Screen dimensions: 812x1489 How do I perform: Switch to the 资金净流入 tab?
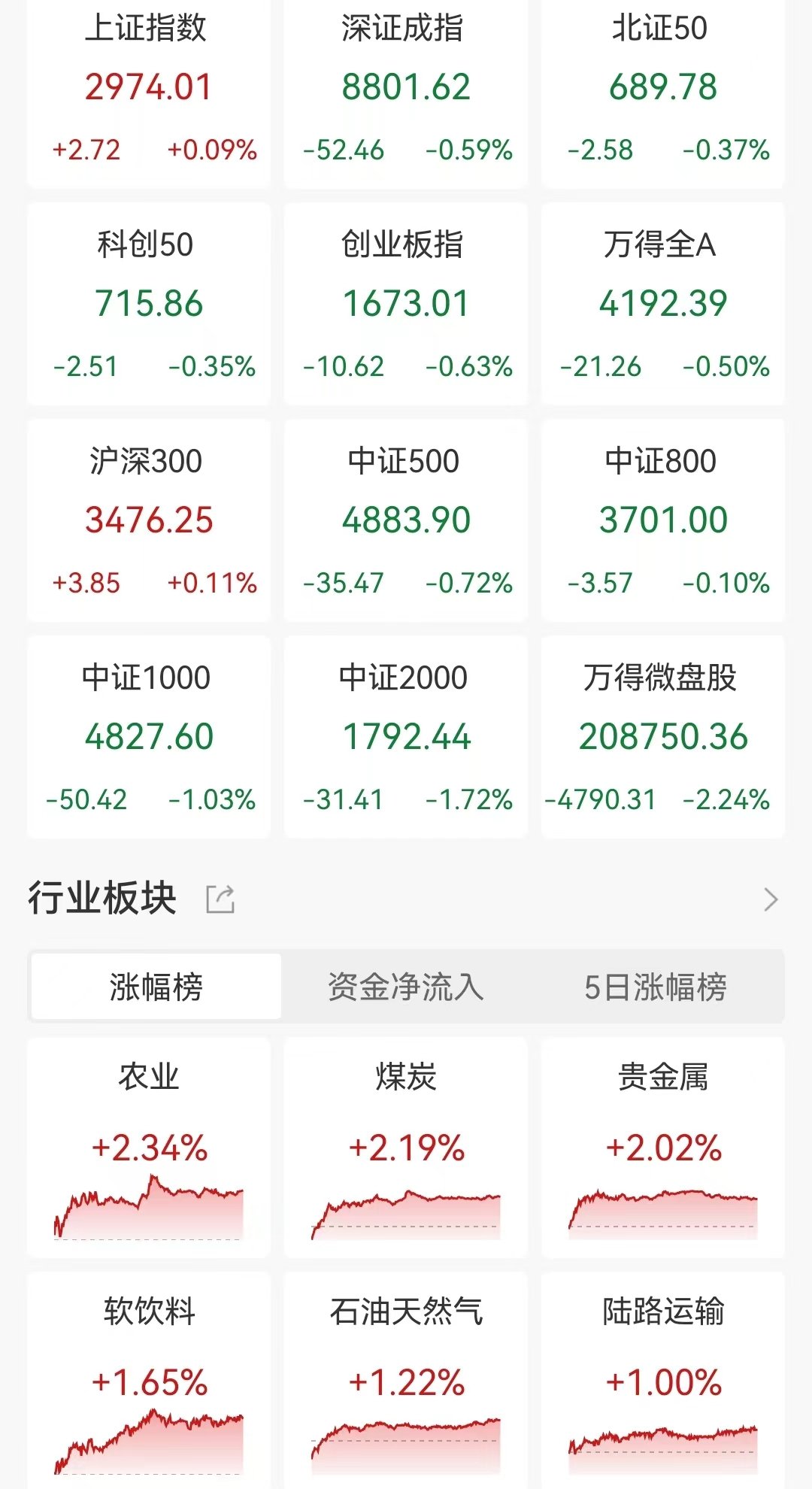pos(406,987)
